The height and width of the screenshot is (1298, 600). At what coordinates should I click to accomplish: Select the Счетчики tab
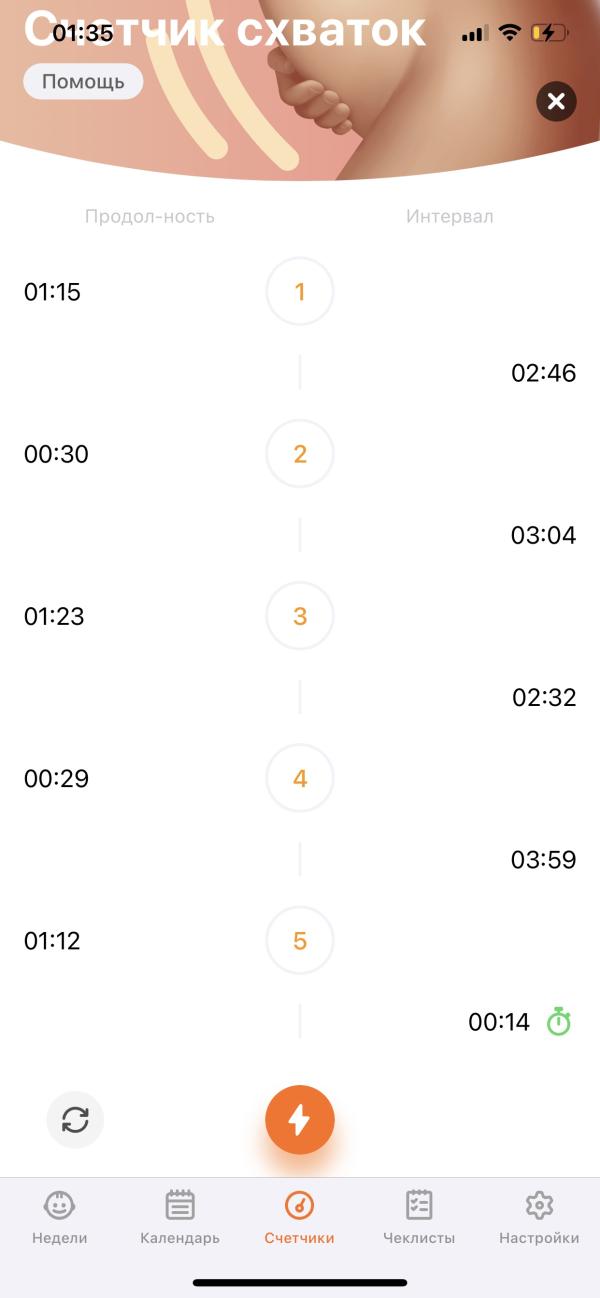click(x=300, y=1216)
